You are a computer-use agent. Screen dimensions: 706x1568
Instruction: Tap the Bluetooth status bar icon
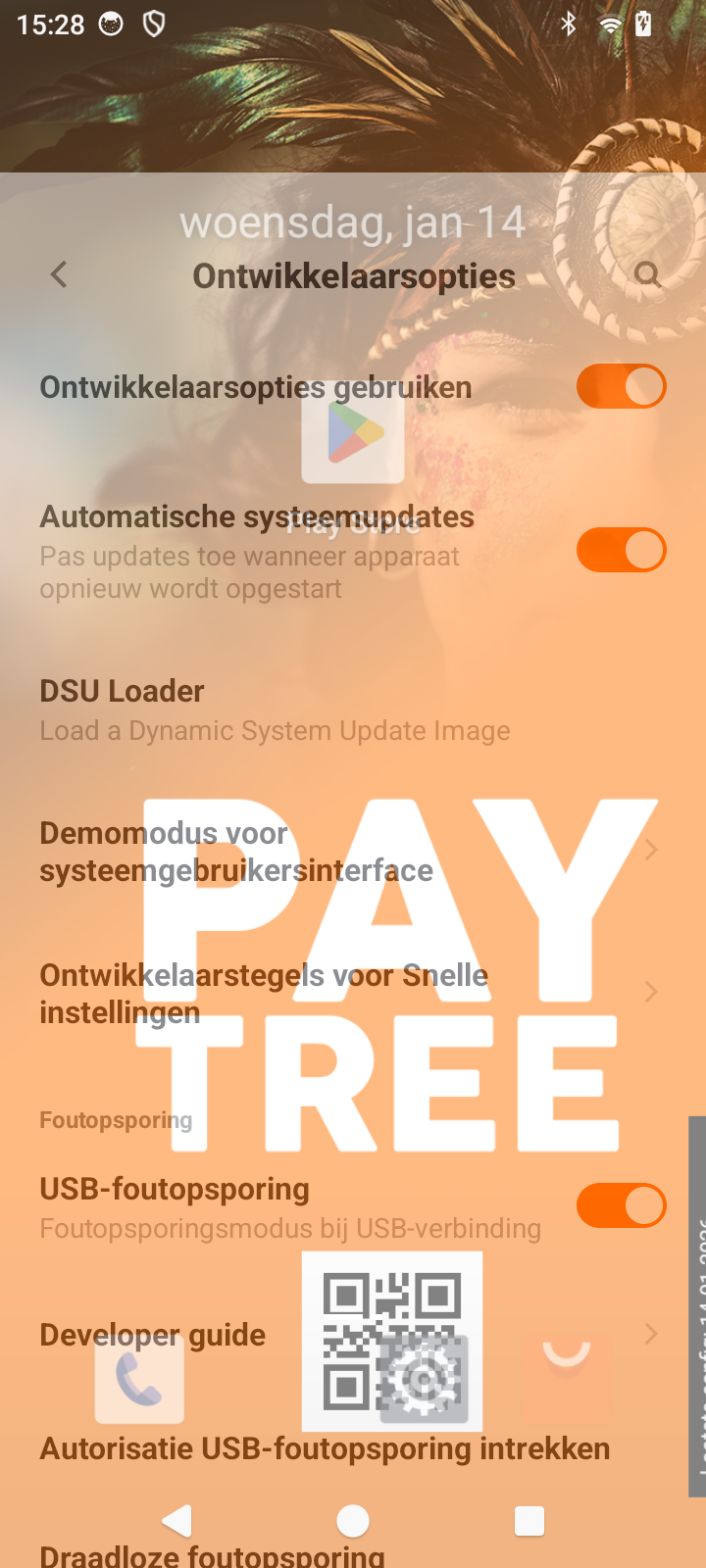[x=569, y=24]
